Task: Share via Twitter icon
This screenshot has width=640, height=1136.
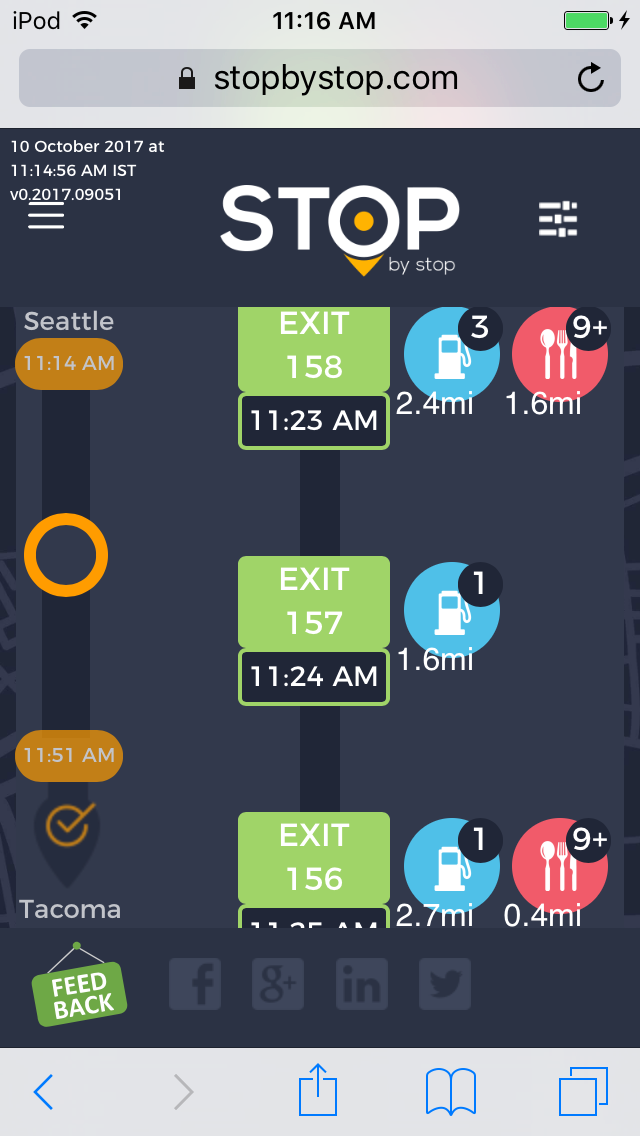Action: coord(444,984)
